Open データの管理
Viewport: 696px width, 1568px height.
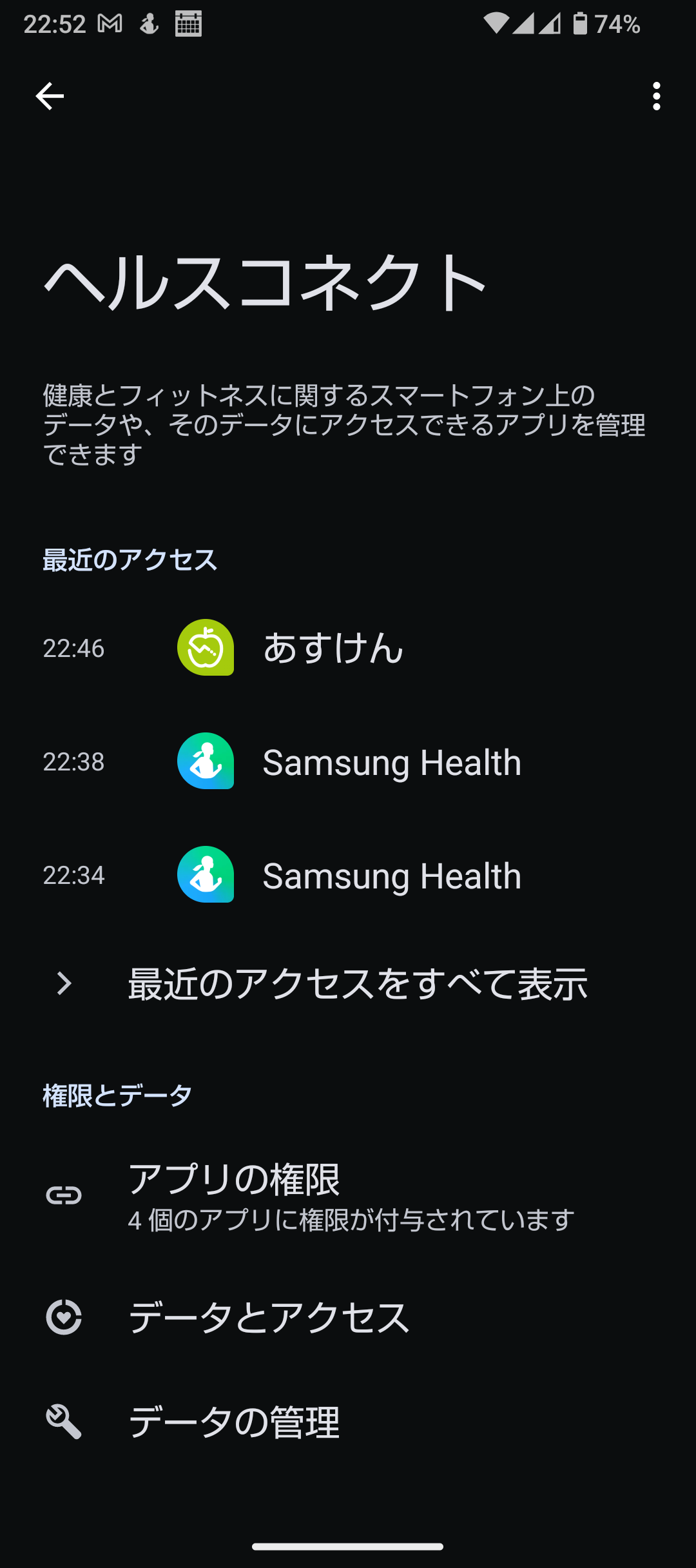(348, 1422)
